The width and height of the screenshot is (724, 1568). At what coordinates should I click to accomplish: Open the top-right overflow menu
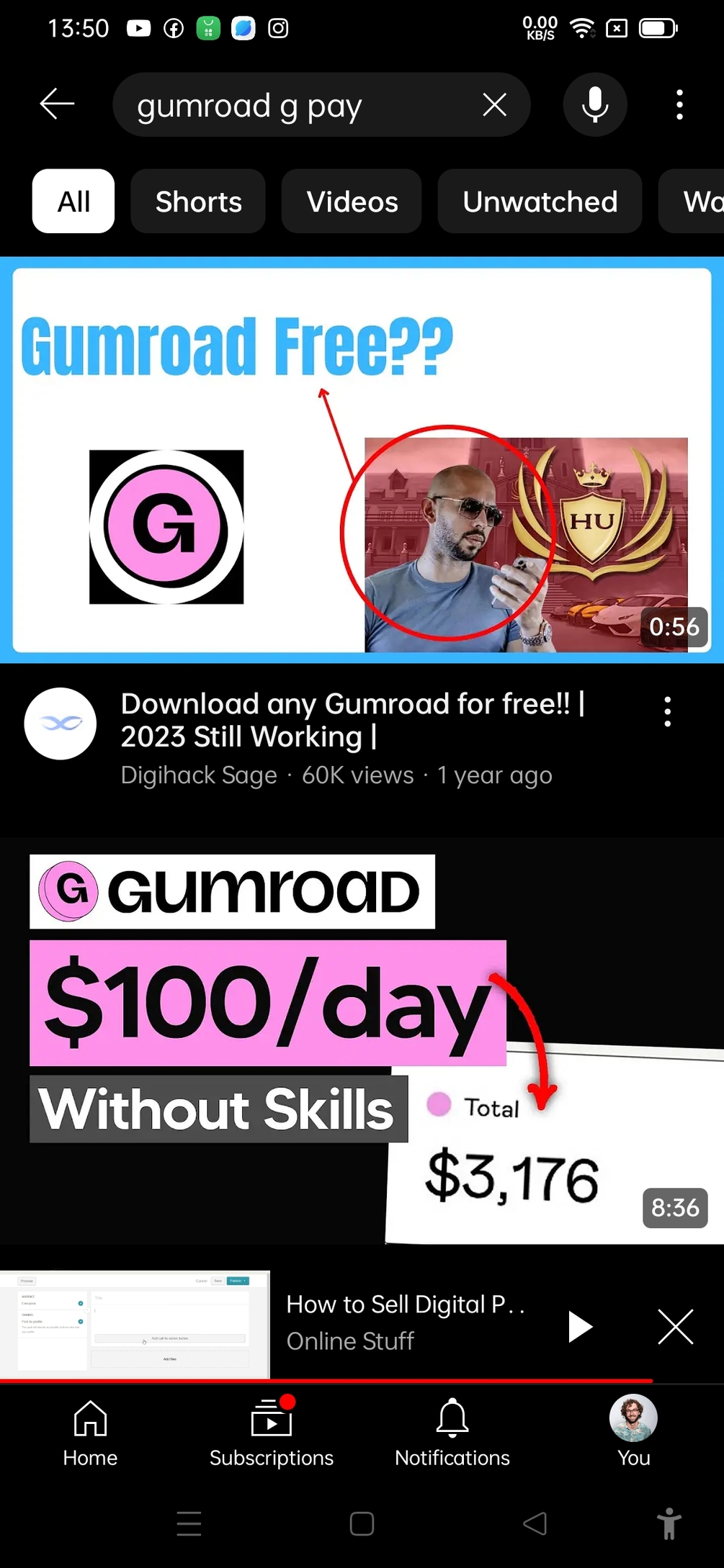(x=679, y=105)
